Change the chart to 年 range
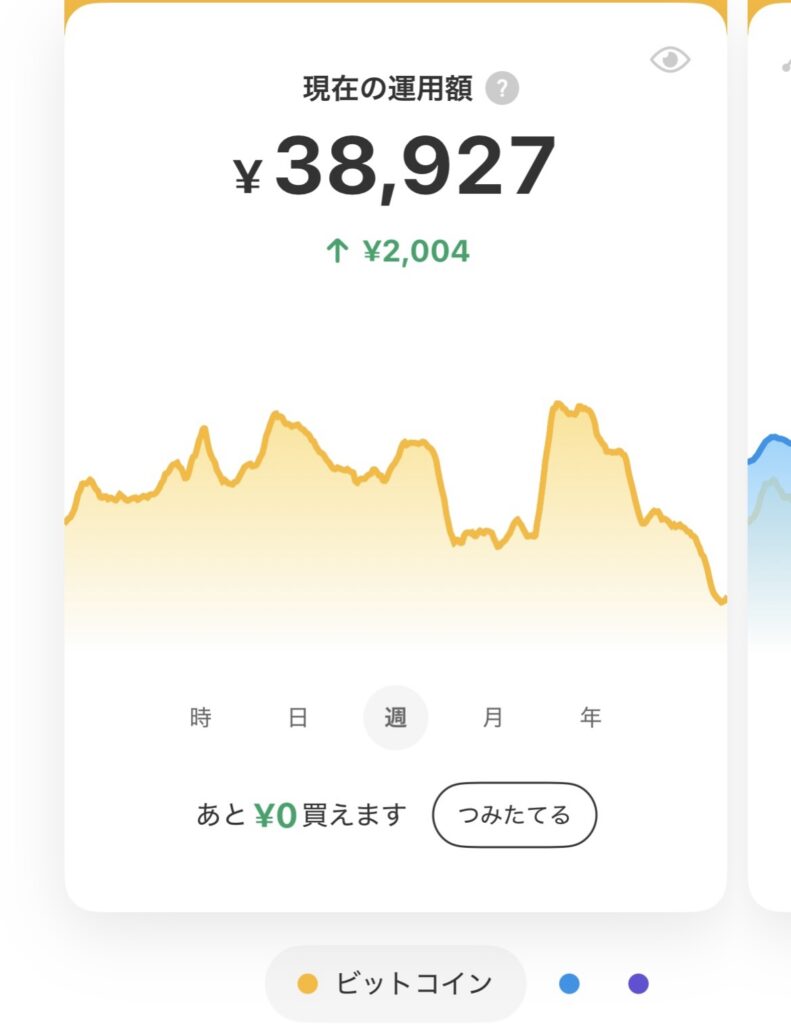 [x=590, y=718]
